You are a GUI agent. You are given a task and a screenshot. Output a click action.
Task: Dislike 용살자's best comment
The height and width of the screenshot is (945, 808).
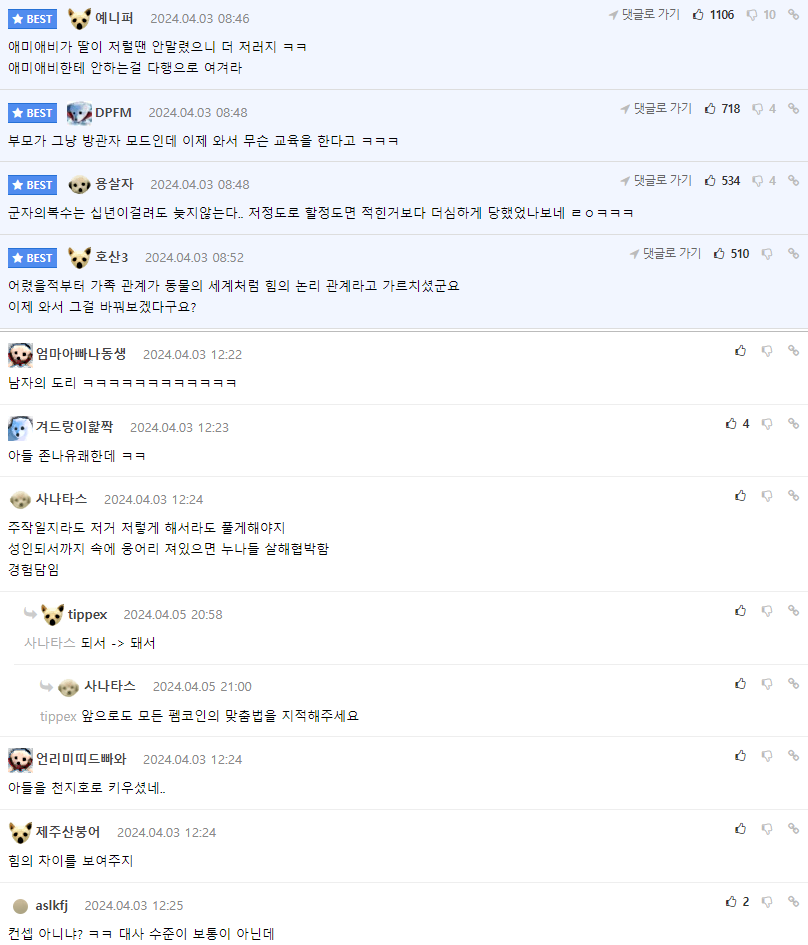click(758, 181)
